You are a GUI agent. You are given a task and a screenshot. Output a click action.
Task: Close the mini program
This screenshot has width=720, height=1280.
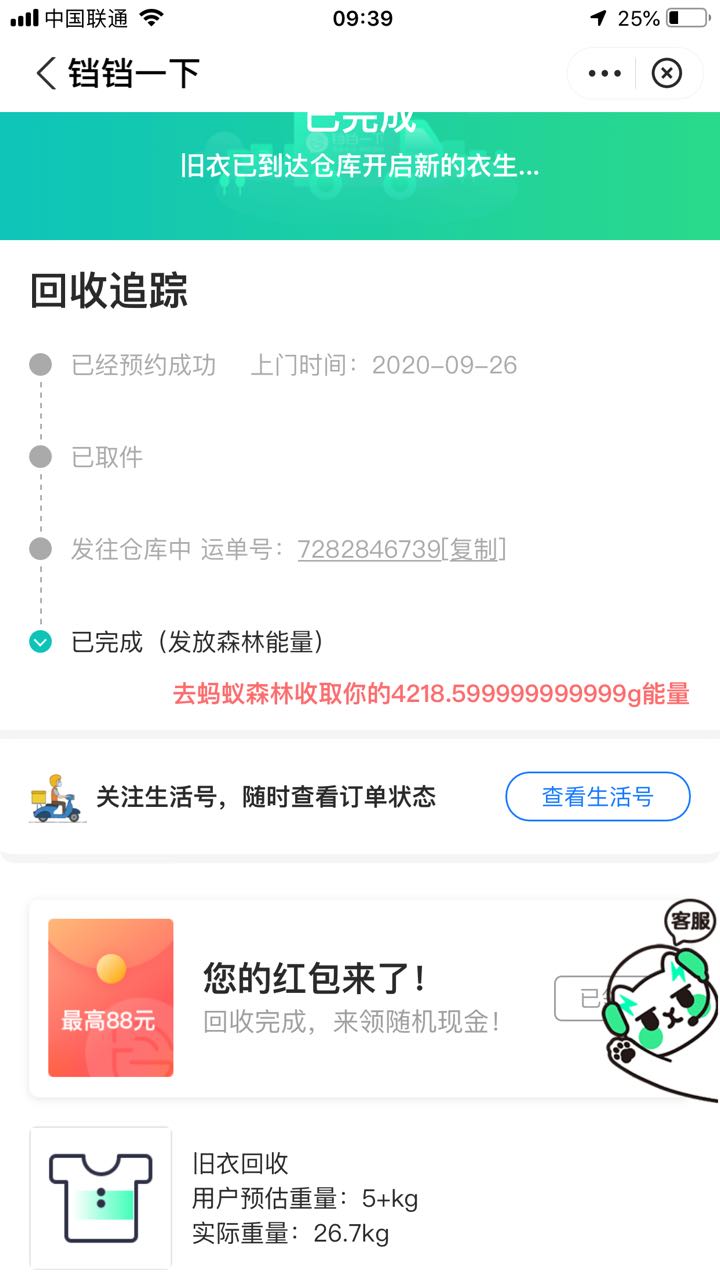click(666, 73)
